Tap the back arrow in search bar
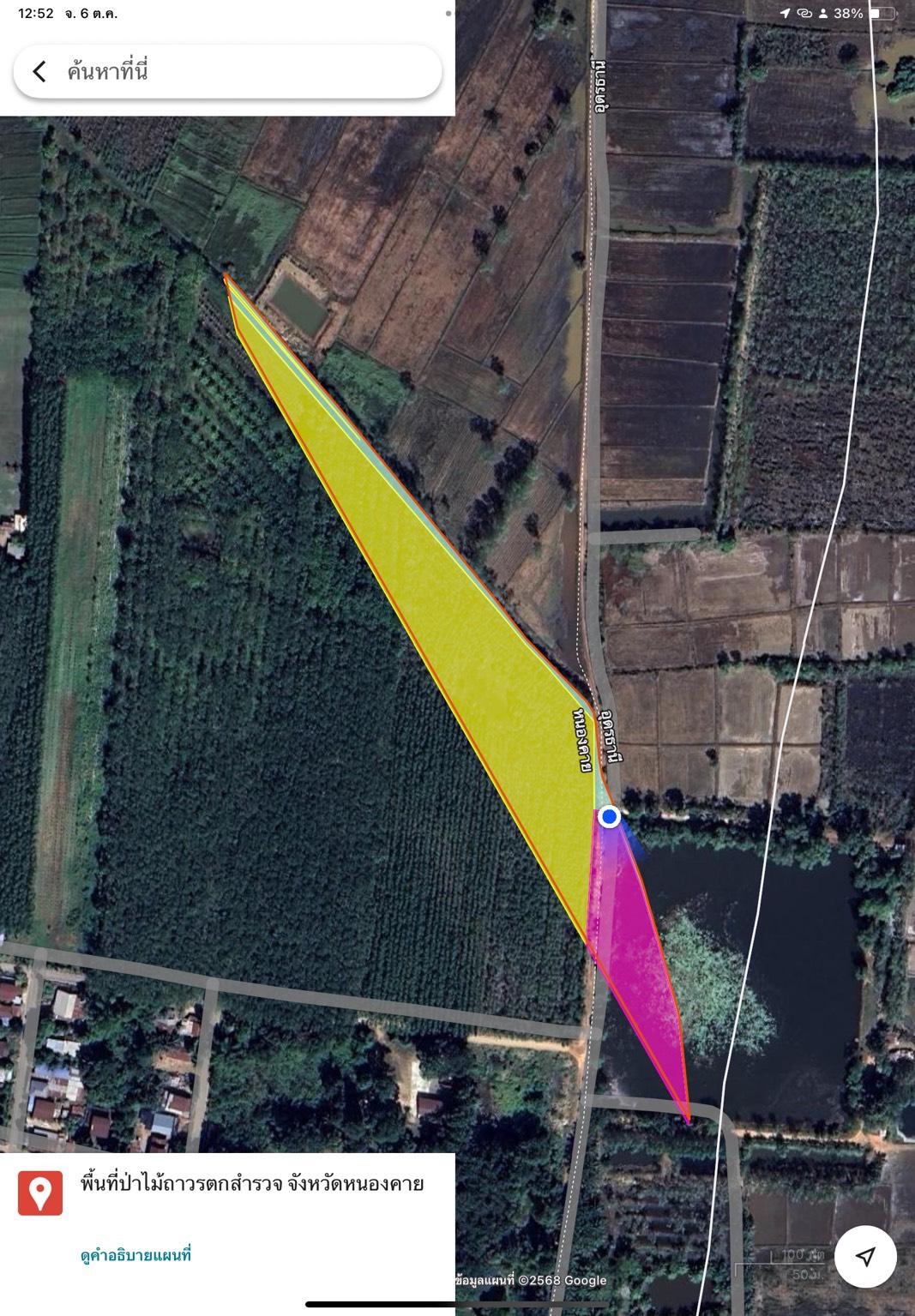Screen dimensions: 915x1316 [39, 71]
